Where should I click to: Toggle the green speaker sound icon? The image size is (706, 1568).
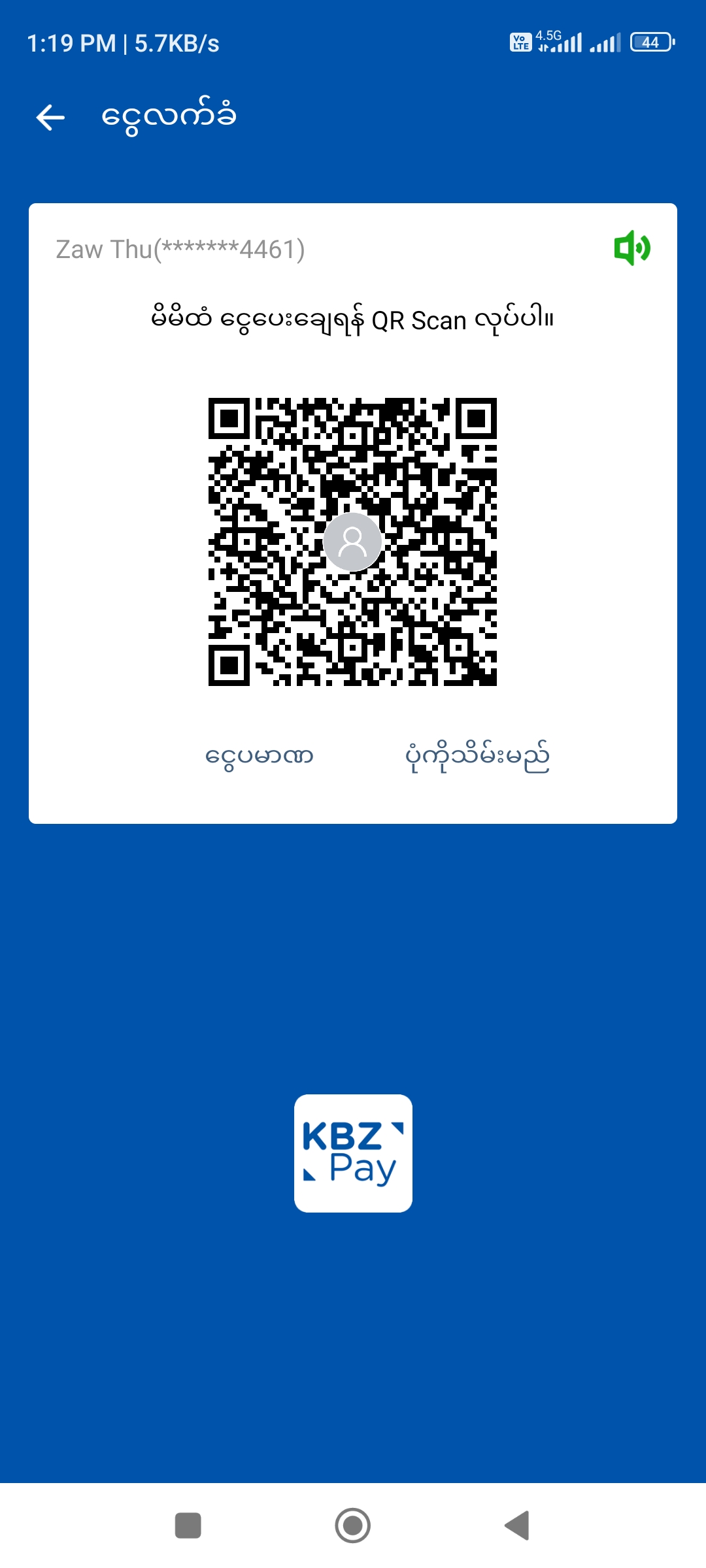pos(631,248)
